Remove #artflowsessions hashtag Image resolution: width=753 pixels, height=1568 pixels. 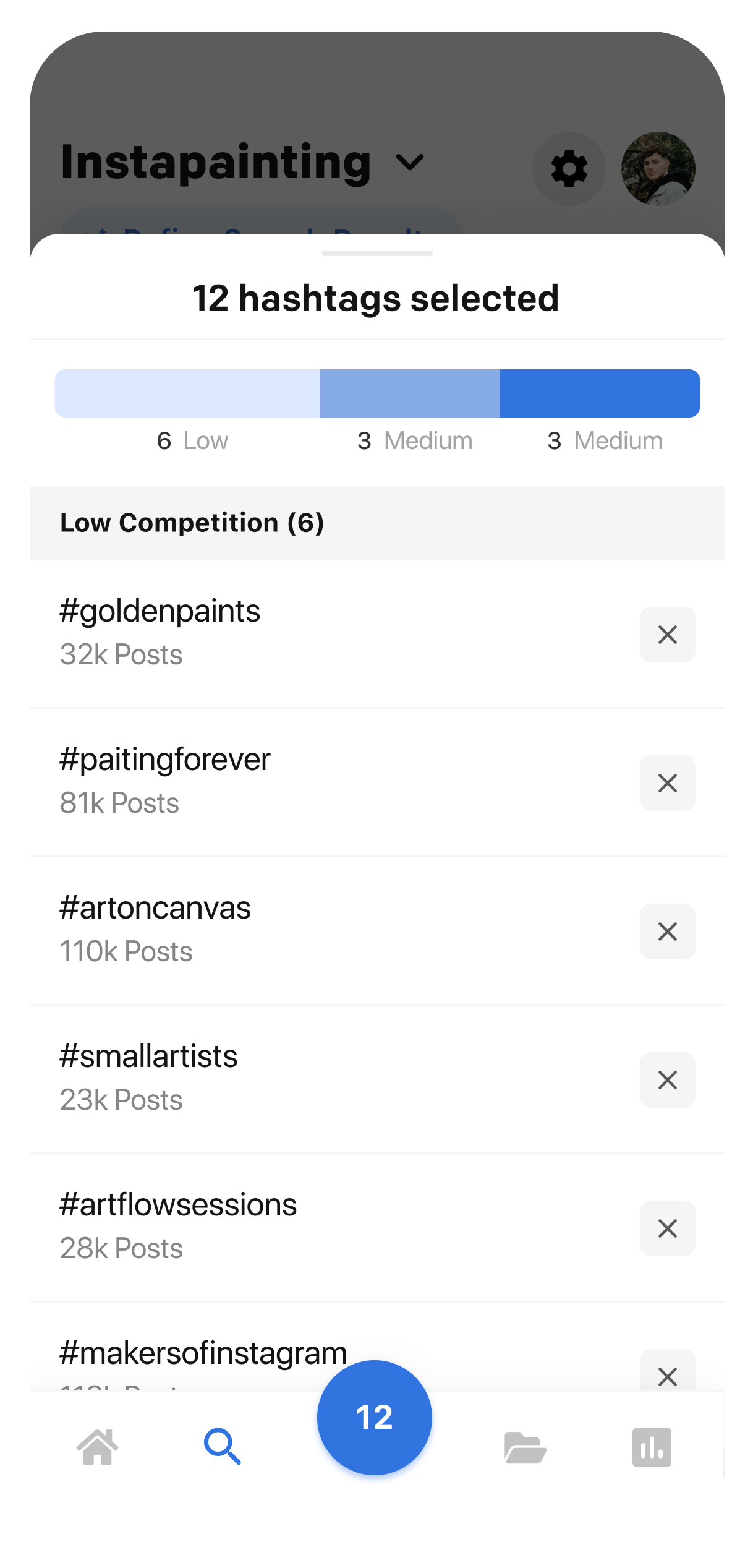point(667,1228)
